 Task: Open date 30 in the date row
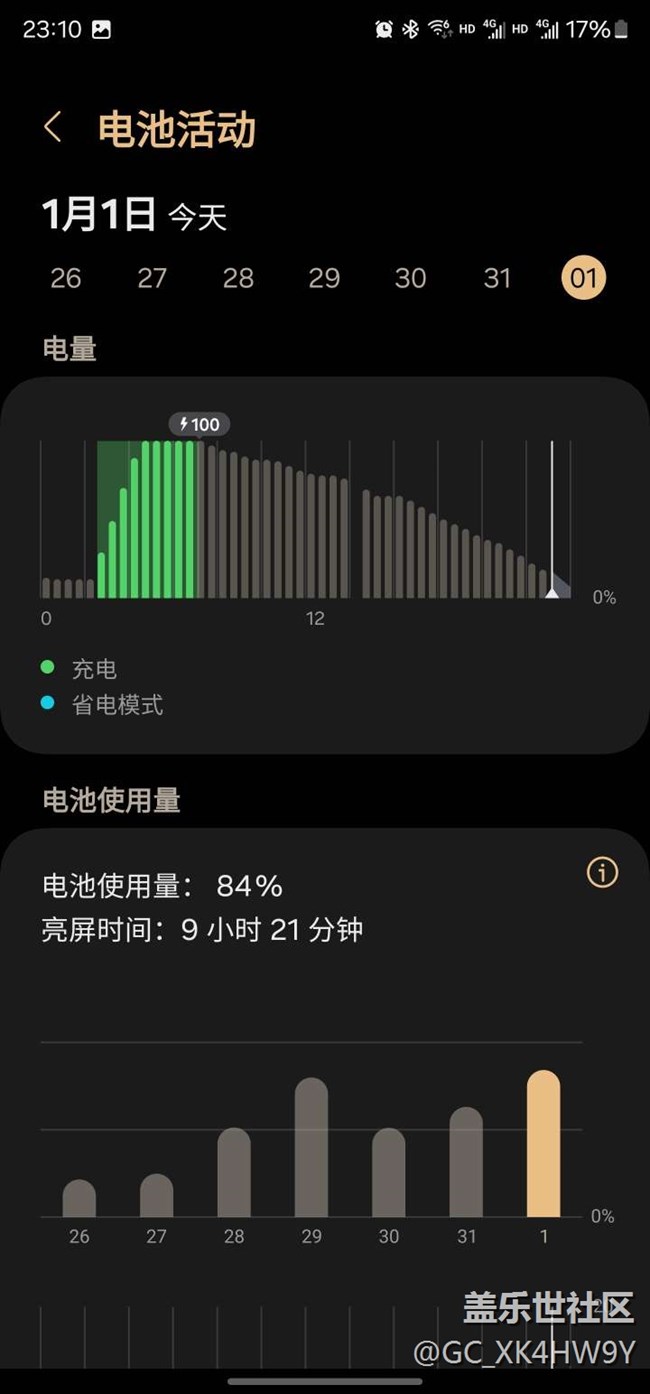click(410, 277)
